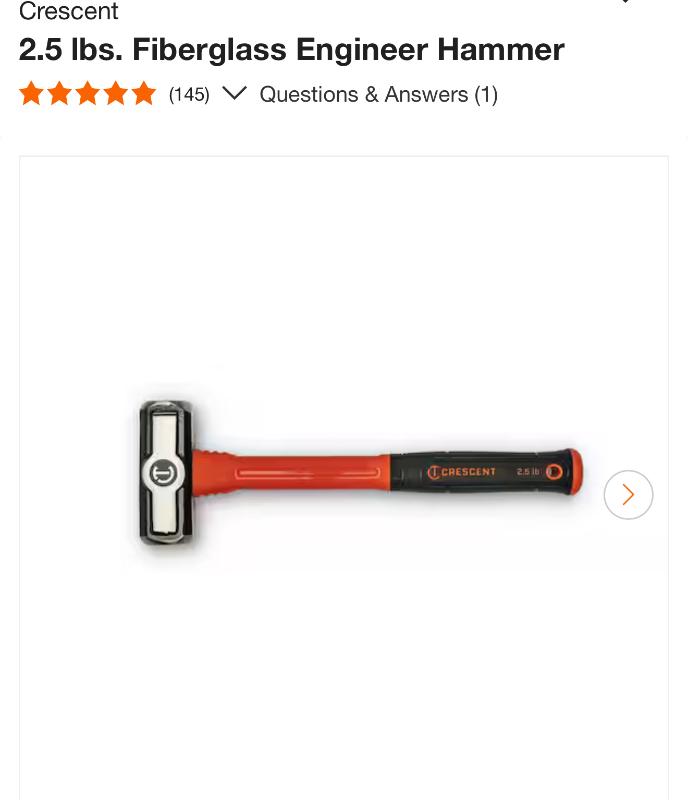Show the next product image
The height and width of the screenshot is (800, 688).
click(x=628, y=495)
